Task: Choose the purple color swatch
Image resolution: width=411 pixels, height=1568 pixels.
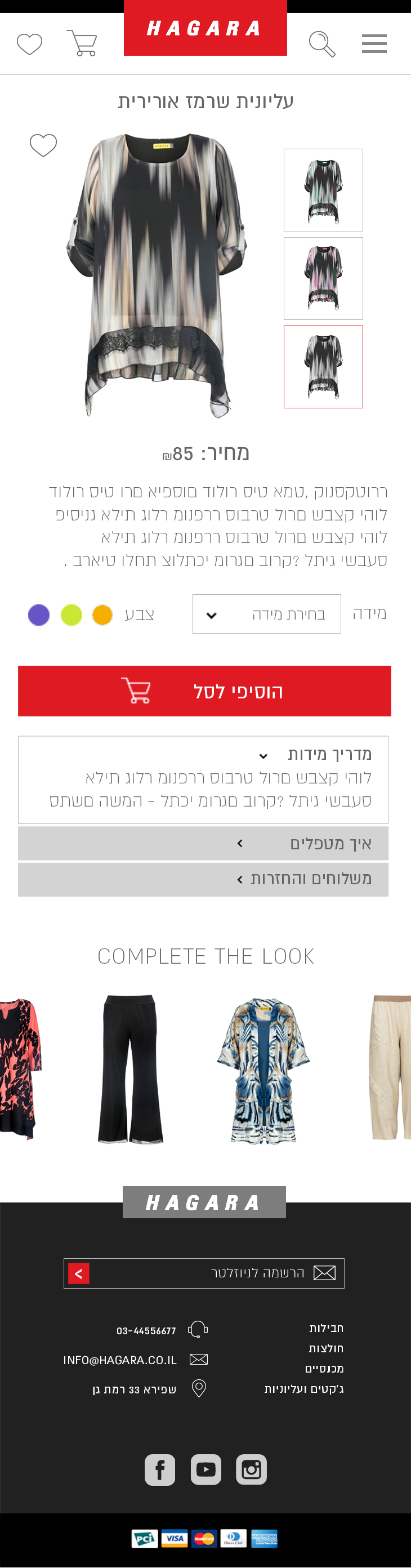Action: pyautogui.click(x=39, y=615)
